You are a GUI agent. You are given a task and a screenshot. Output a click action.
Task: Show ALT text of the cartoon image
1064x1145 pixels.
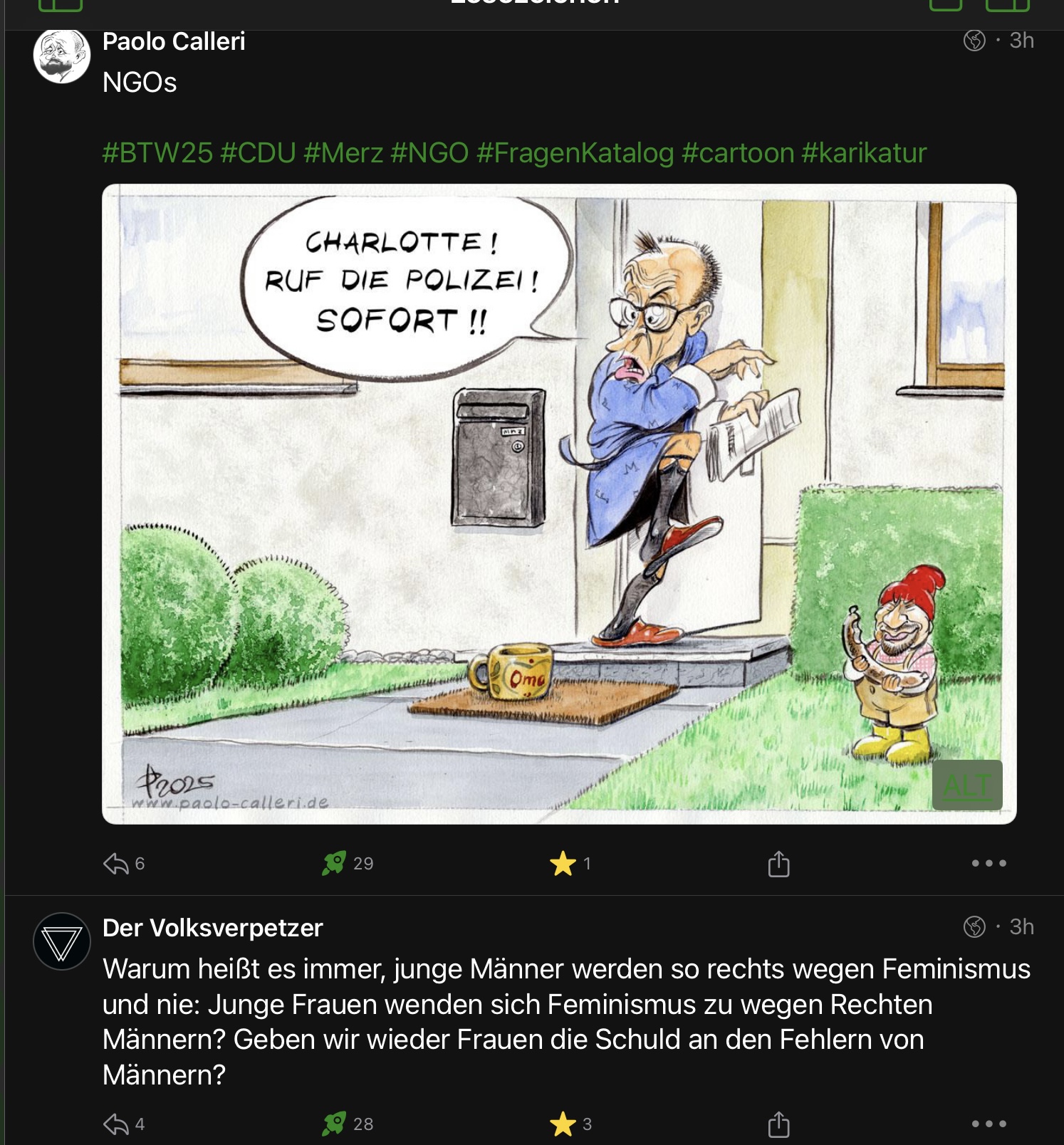point(966,785)
